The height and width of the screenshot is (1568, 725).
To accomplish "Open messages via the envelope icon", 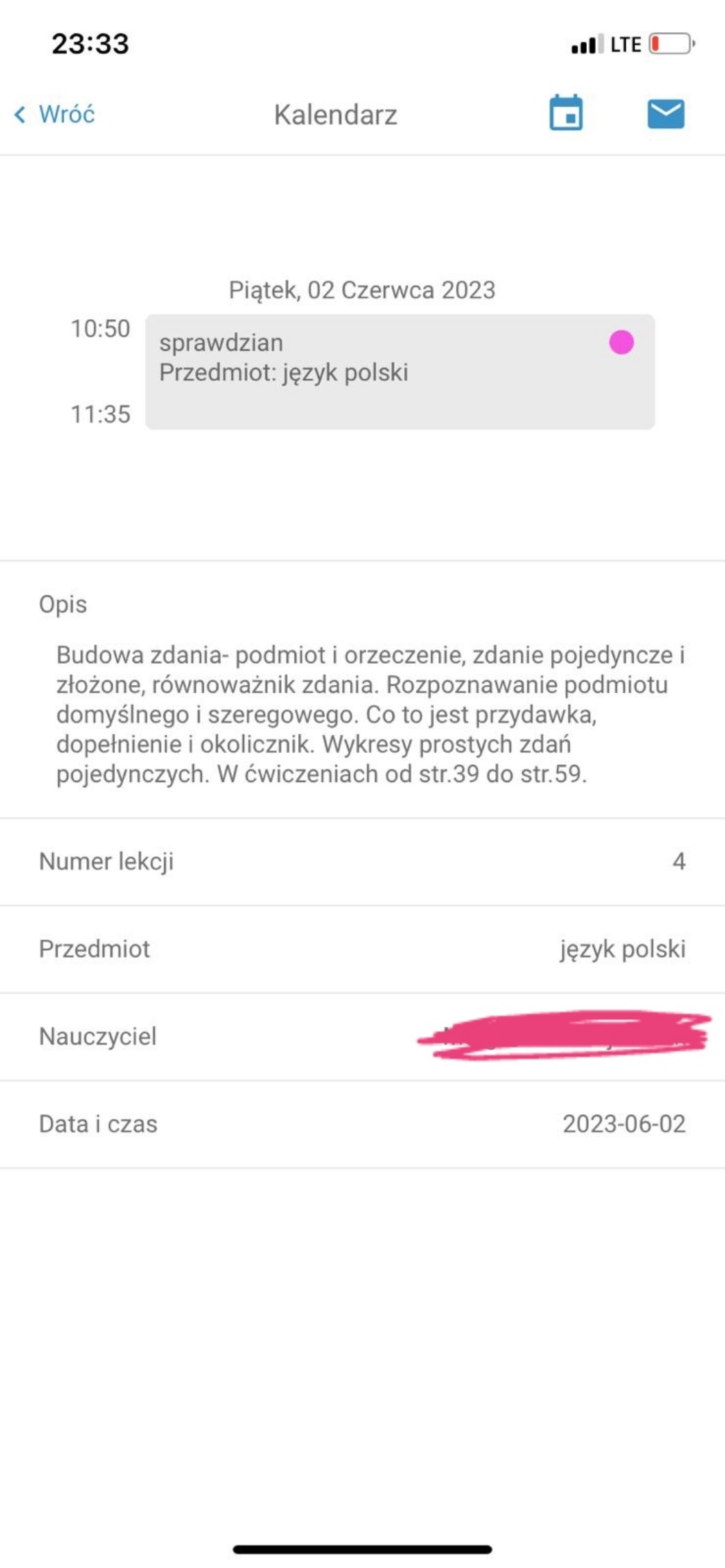I will [x=665, y=114].
